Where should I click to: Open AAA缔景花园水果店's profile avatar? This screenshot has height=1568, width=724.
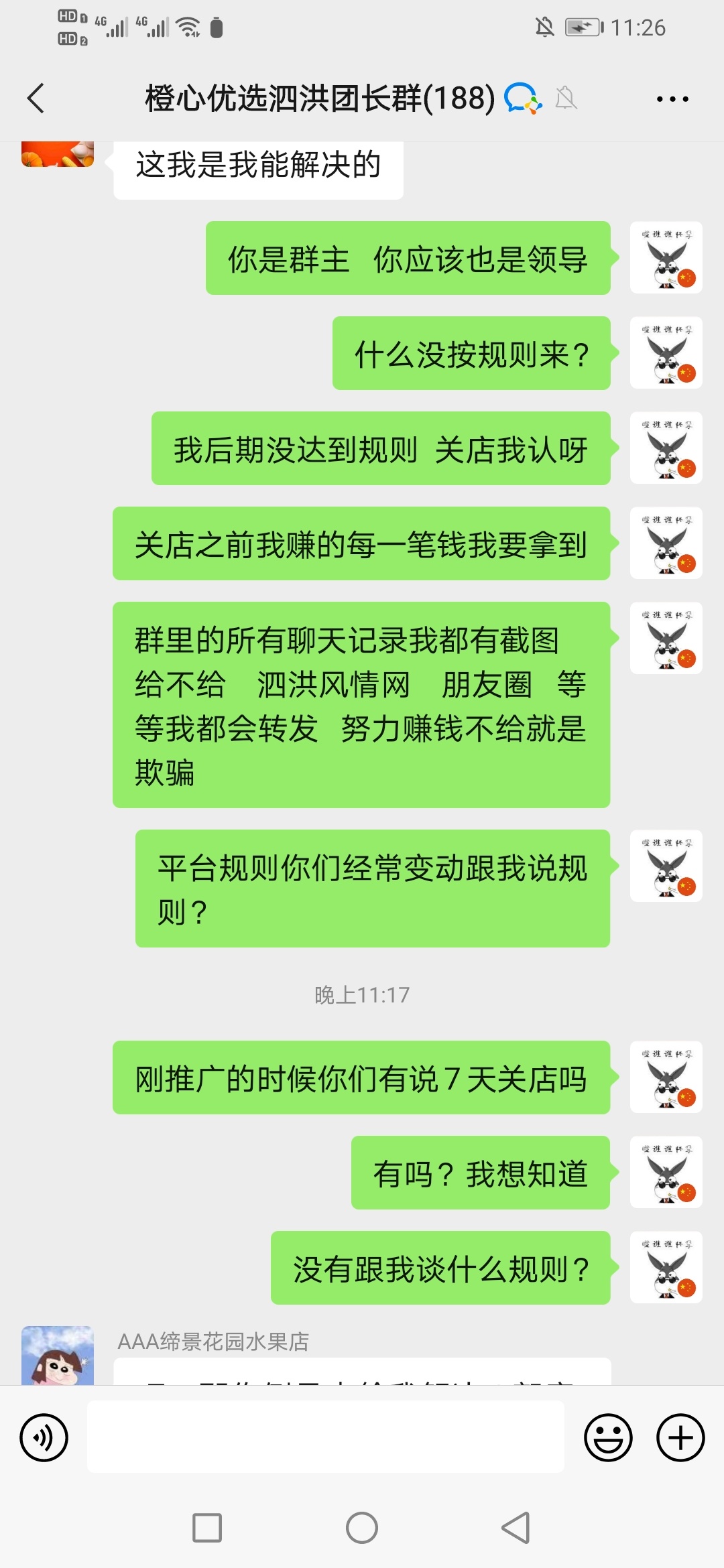[58, 1355]
